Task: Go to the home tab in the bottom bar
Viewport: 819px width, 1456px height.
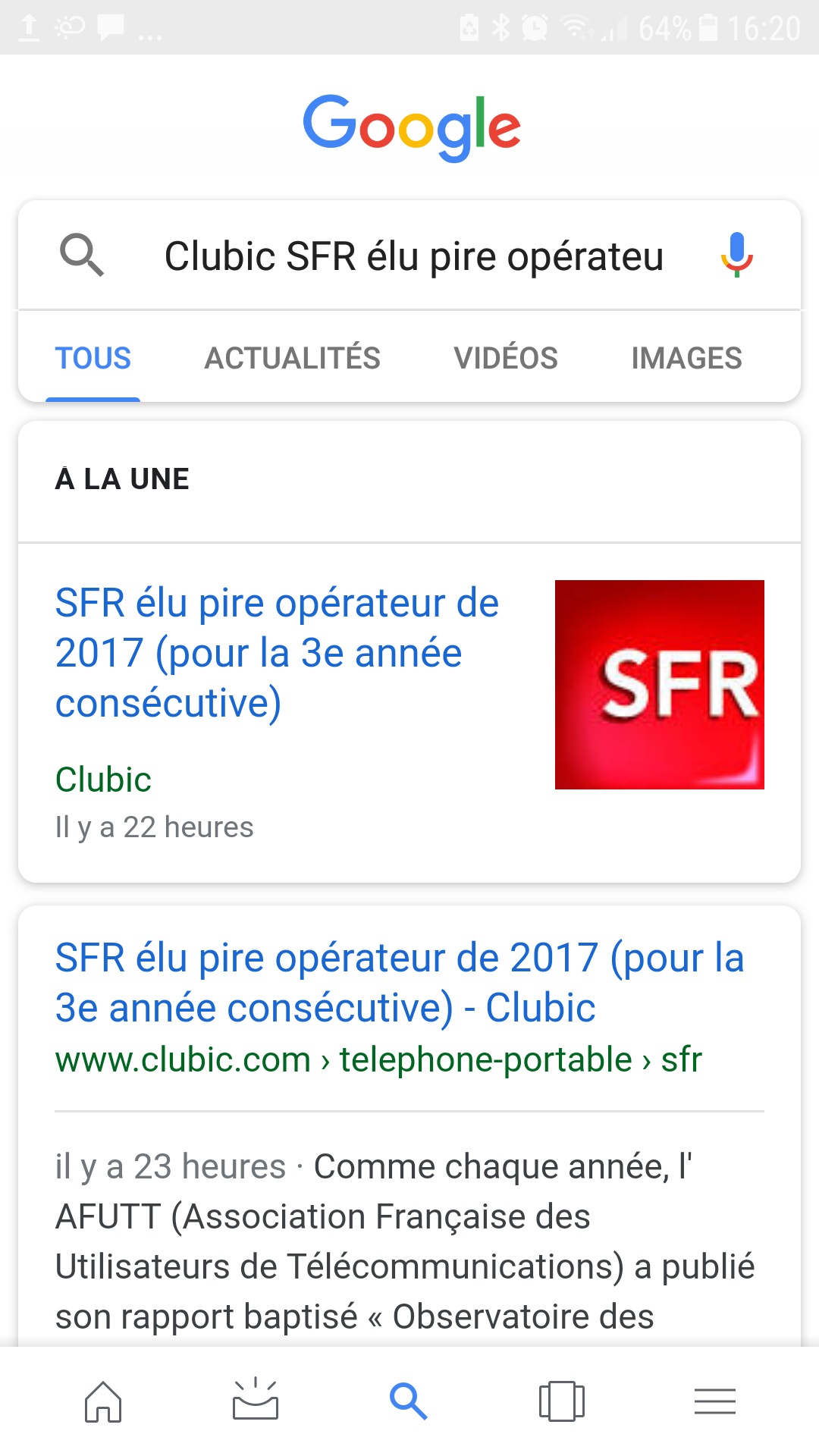Action: pos(103,1401)
